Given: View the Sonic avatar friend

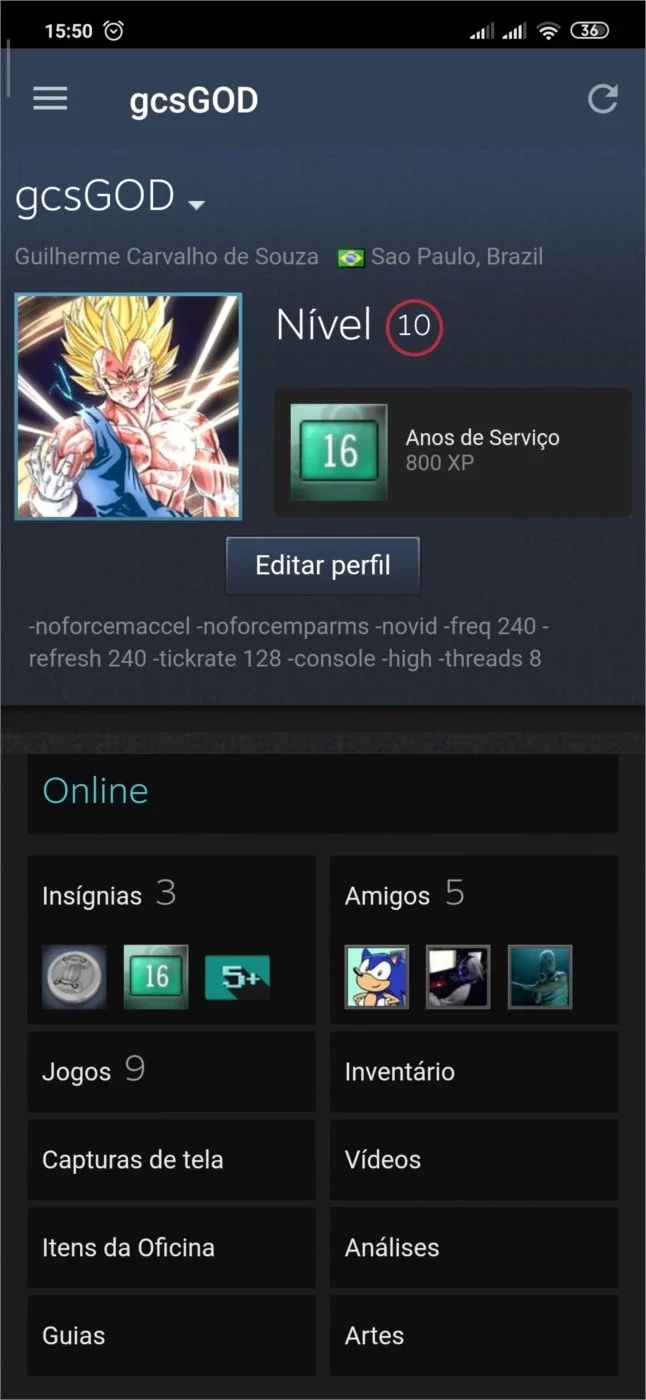Looking at the screenshot, I should 377,977.
